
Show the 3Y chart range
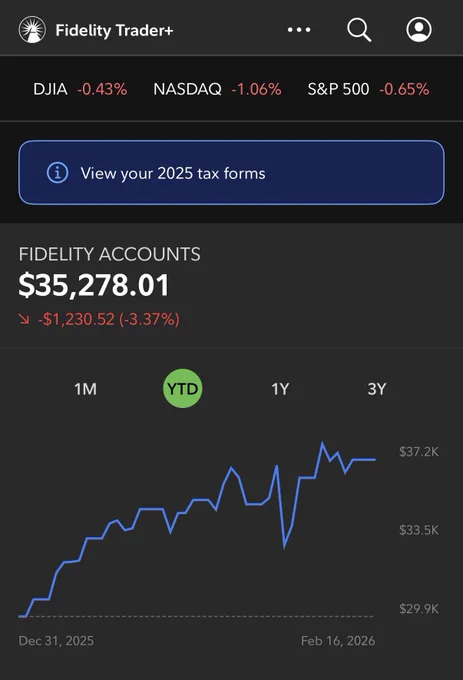pos(377,389)
